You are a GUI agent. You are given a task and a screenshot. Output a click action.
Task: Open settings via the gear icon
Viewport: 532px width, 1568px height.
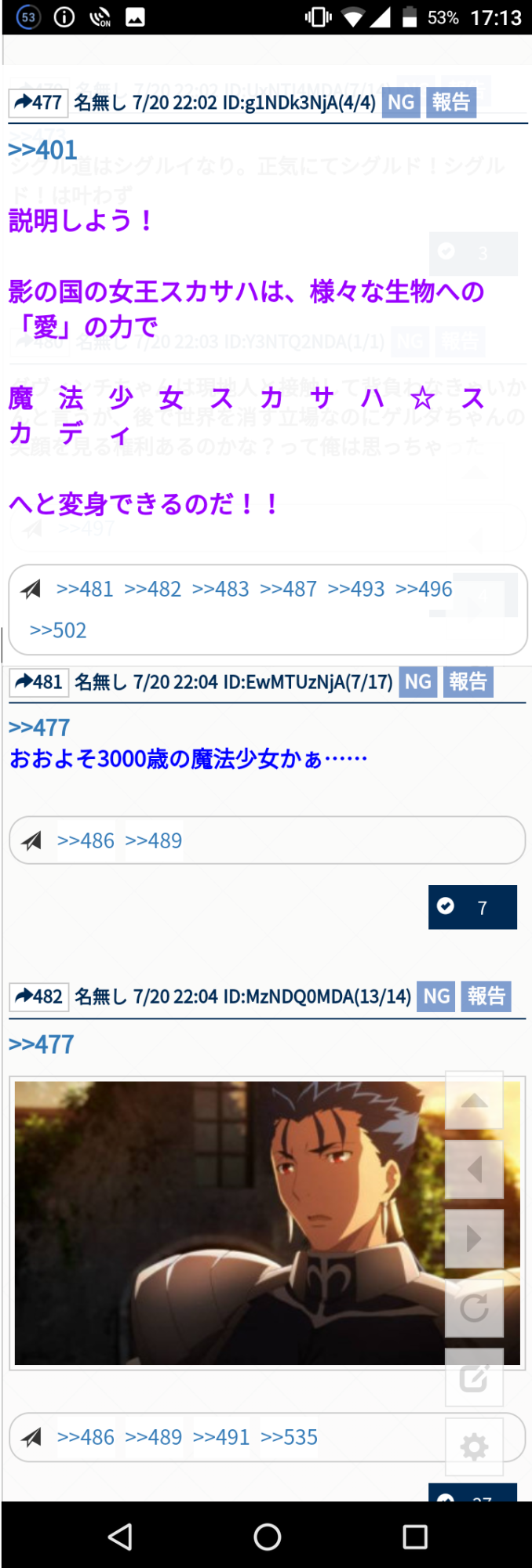[474, 1447]
